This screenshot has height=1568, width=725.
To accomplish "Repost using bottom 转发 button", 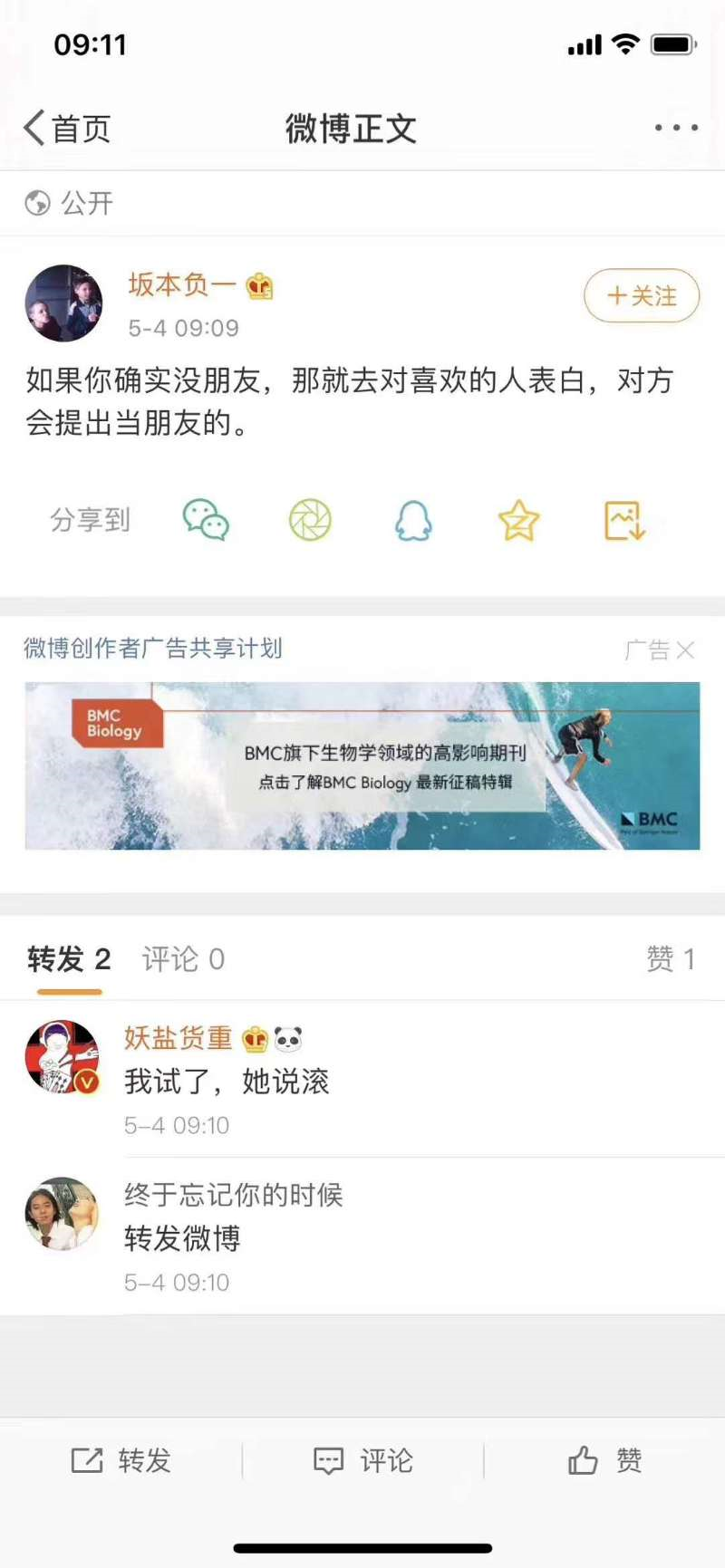I will [121, 1460].
